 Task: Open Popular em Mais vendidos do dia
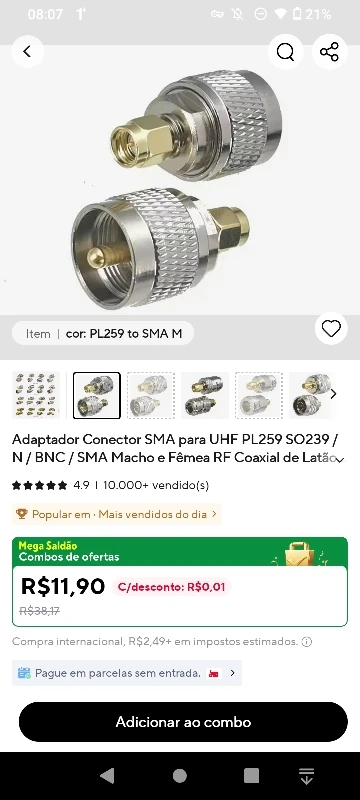[x=117, y=514]
